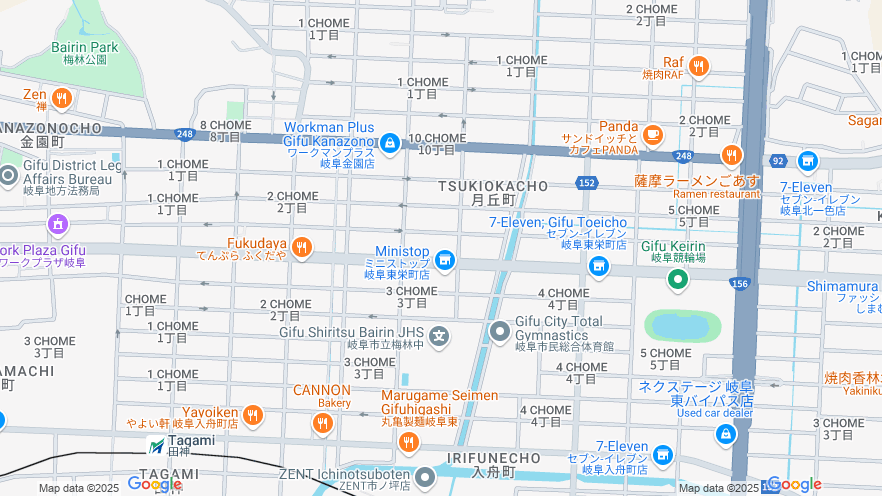The width and height of the screenshot is (882, 496).
Task: Open the Gifu Keirin marker
Action: click(x=678, y=279)
